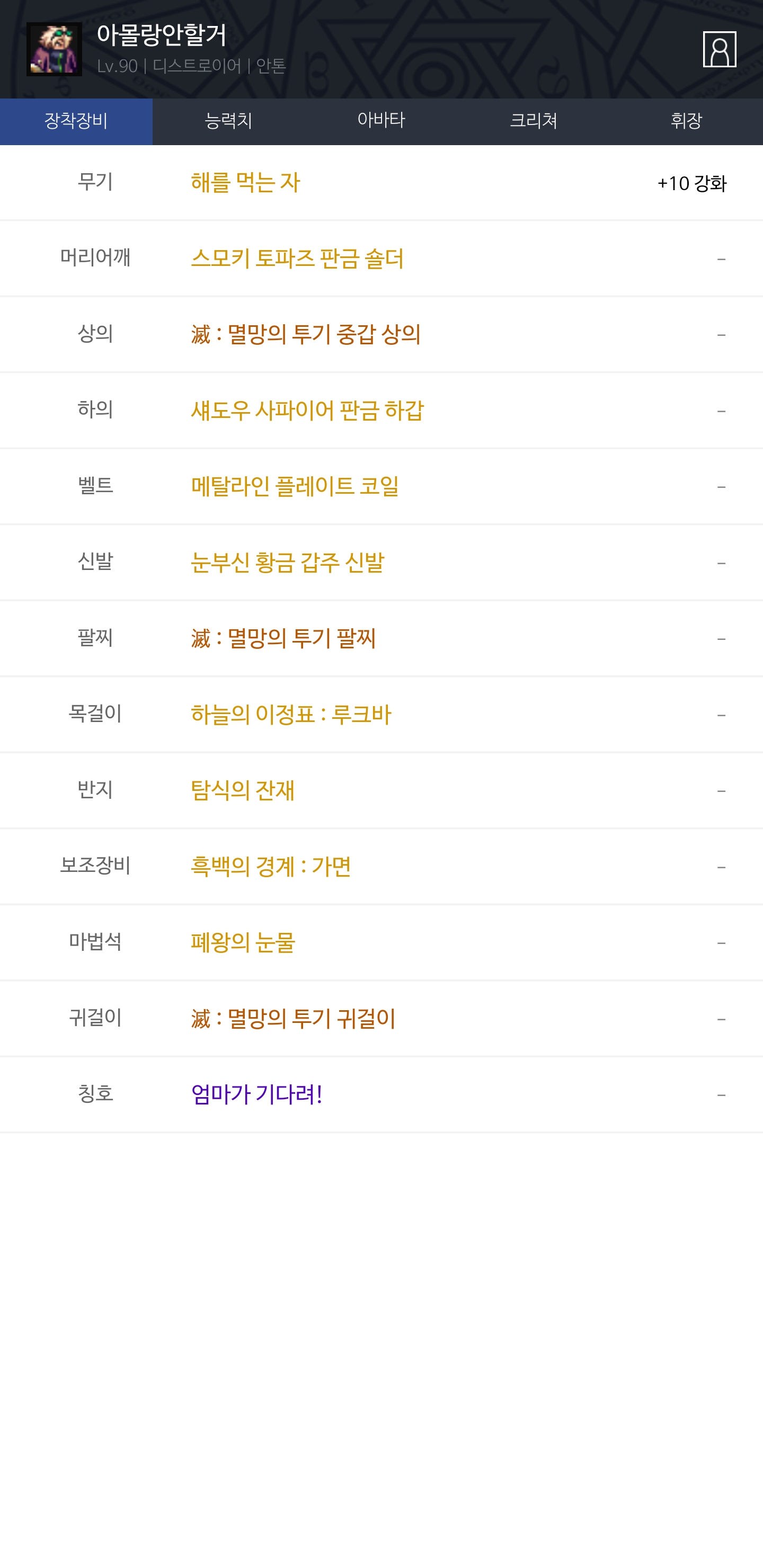Viewport: 763px width, 1568px height.
Task: Open 섀도우 사파이어 판금 하갑 item
Action: [x=307, y=410]
